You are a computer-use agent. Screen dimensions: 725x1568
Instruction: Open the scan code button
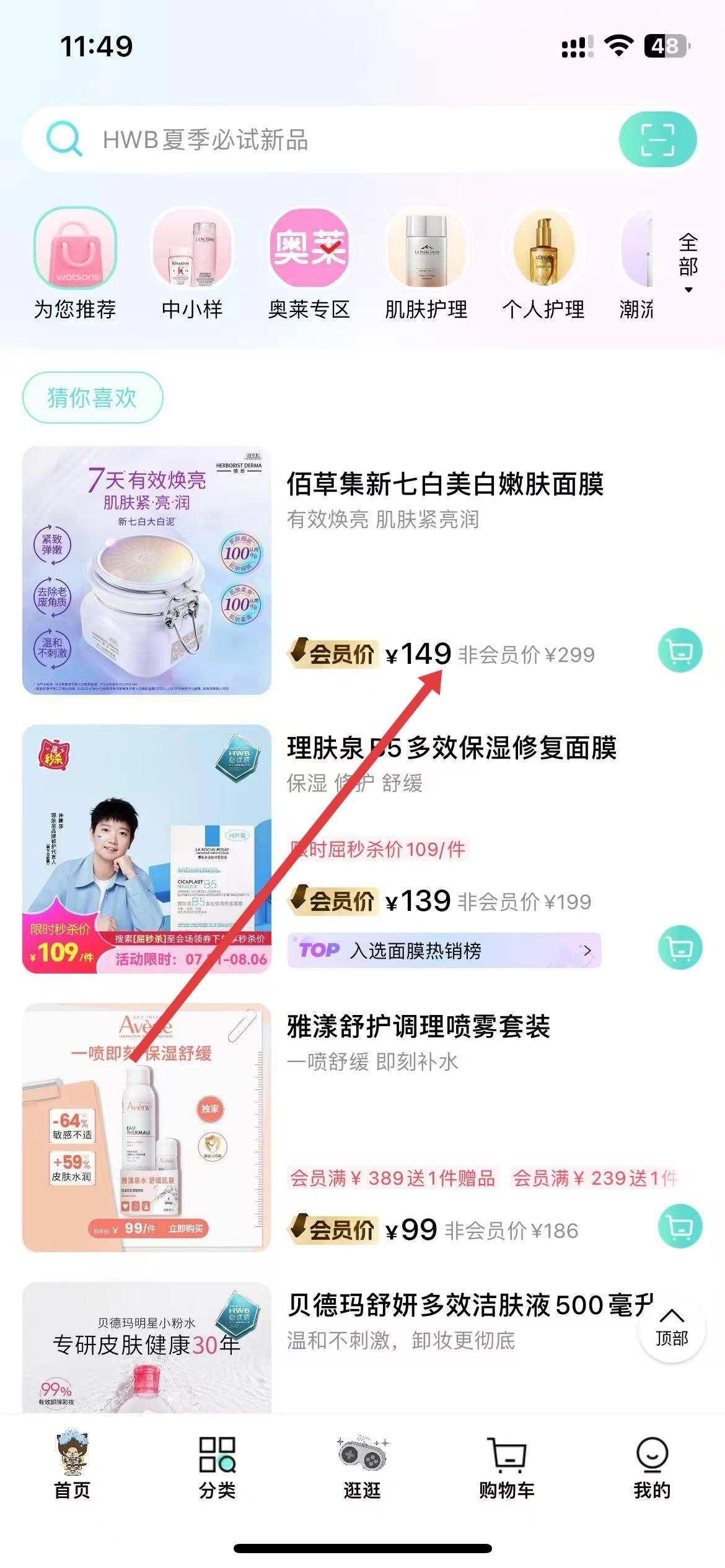pyautogui.click(x=657, y=140)
